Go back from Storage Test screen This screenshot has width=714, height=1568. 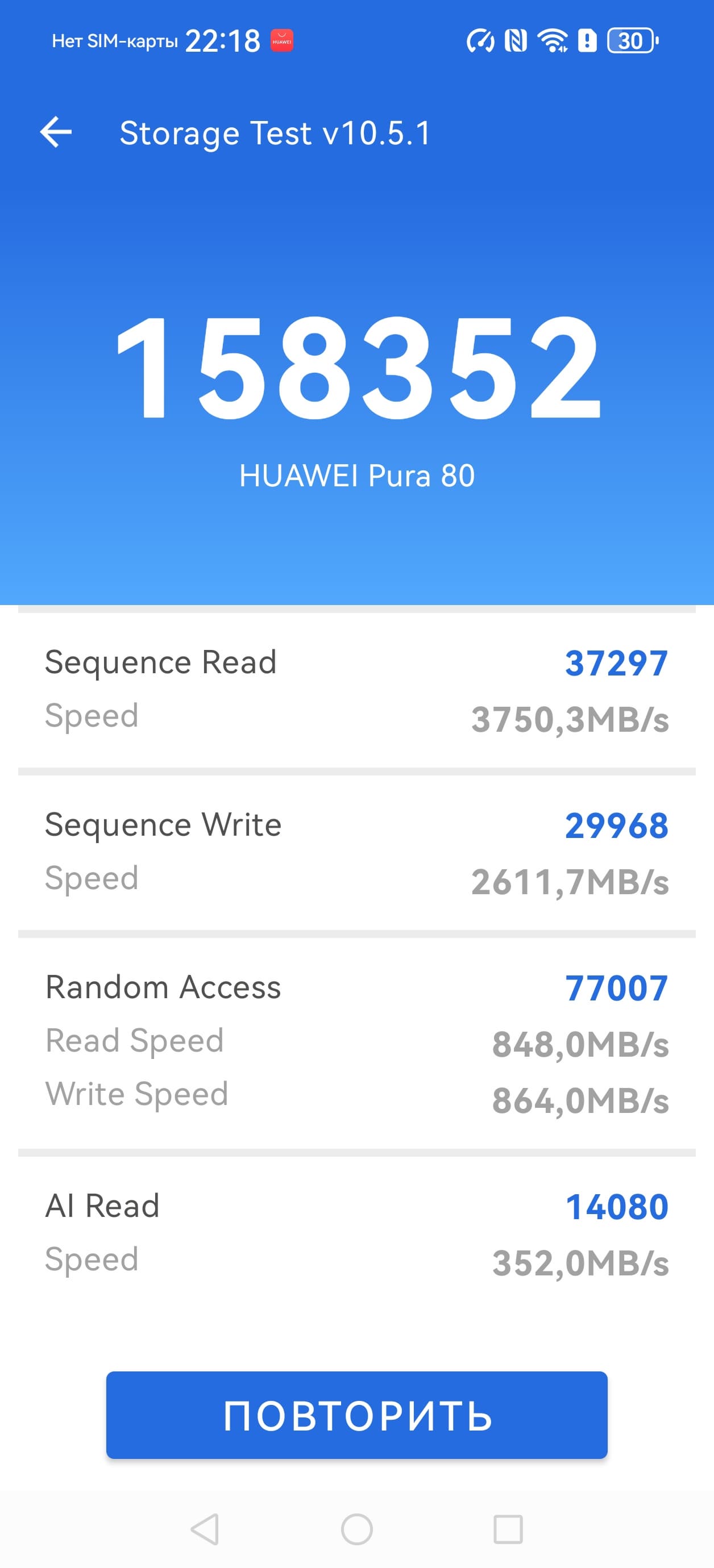click(56, 132)
